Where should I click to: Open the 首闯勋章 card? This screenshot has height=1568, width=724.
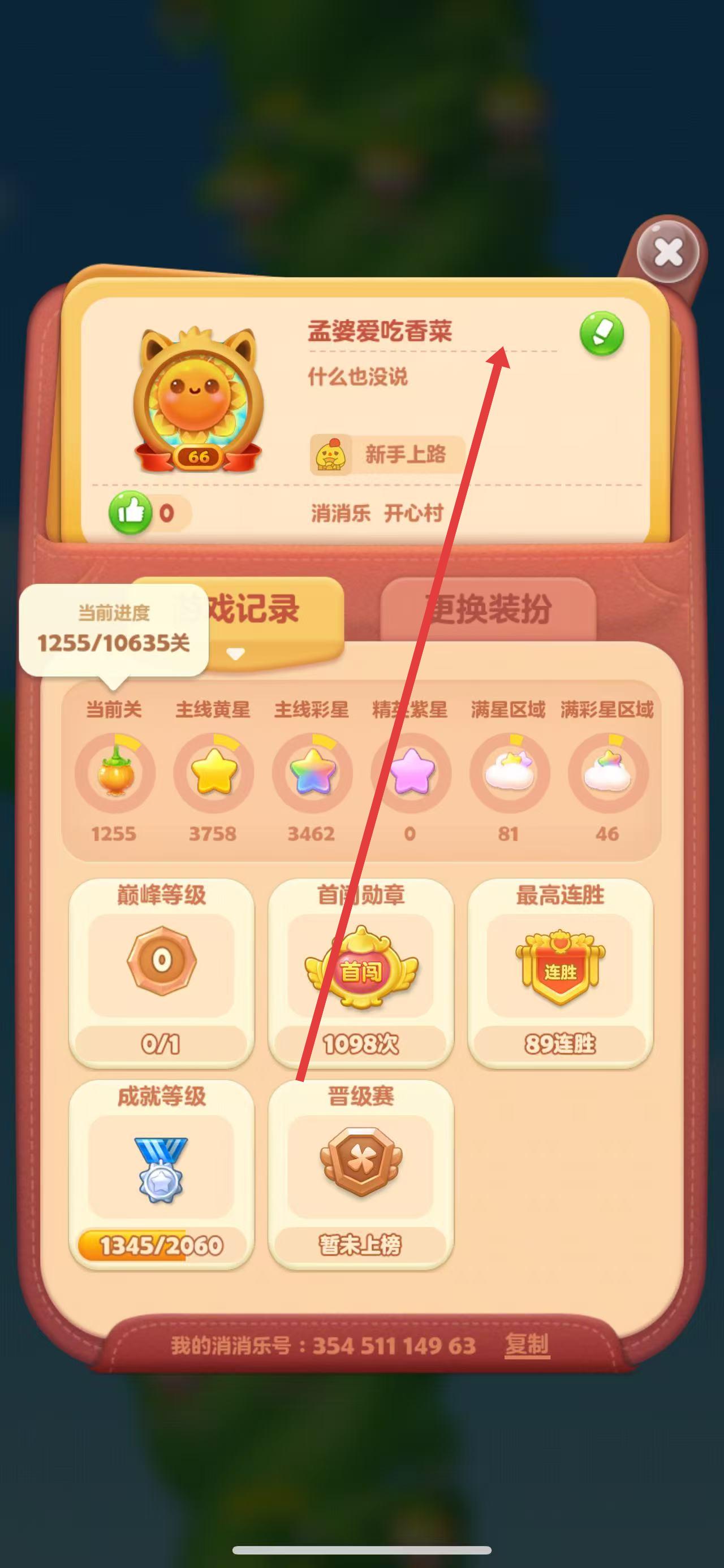point(361,973)
